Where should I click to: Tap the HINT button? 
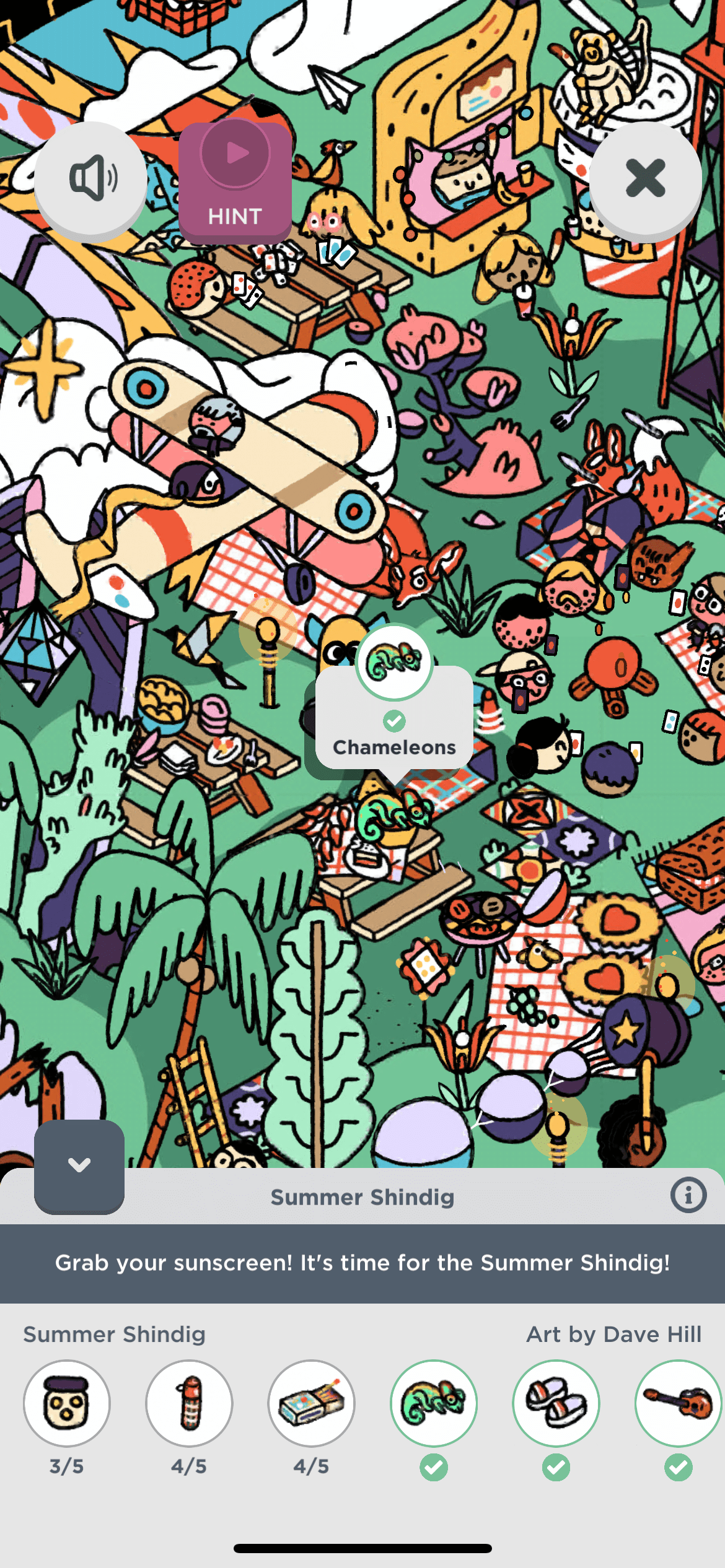pos(235,181)
